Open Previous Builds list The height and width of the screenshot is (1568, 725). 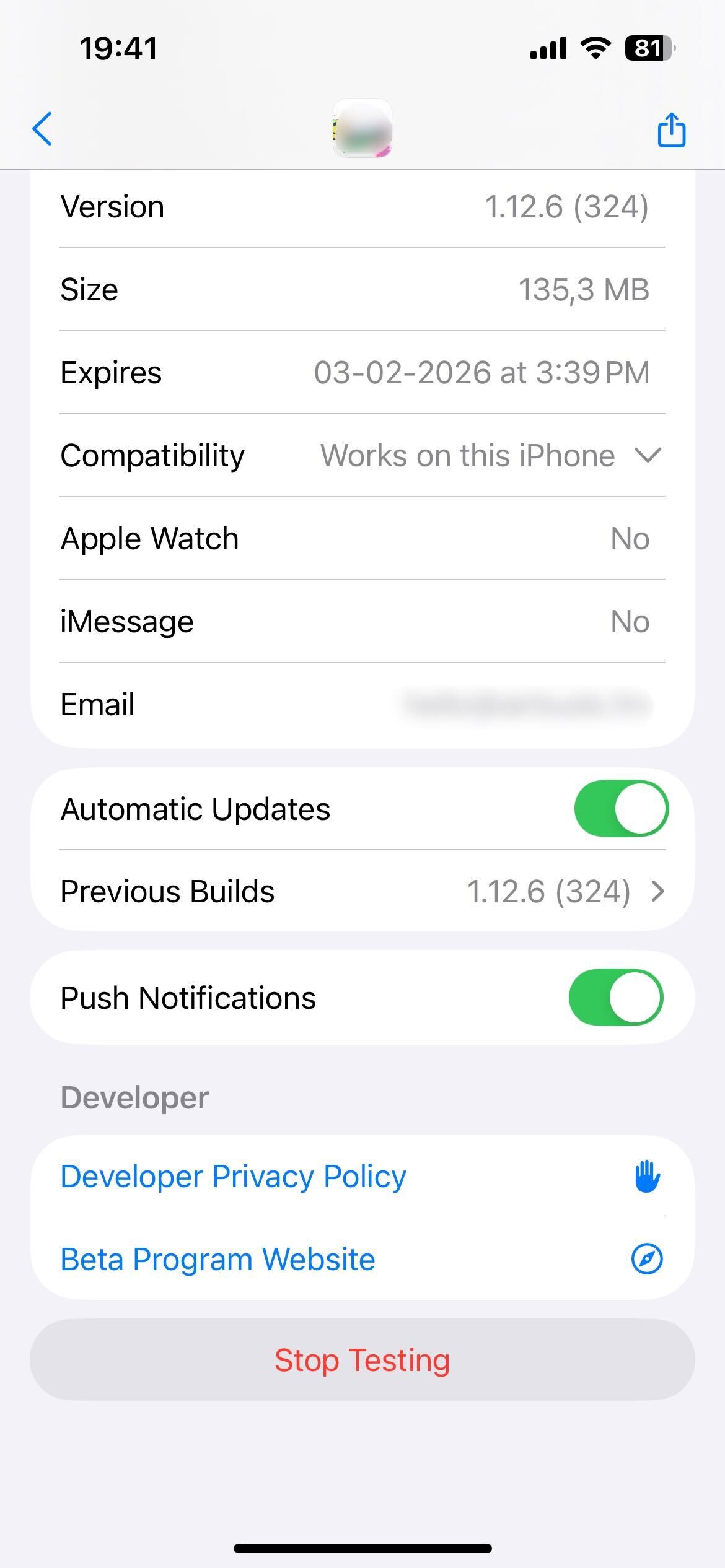tap(362, 892)
